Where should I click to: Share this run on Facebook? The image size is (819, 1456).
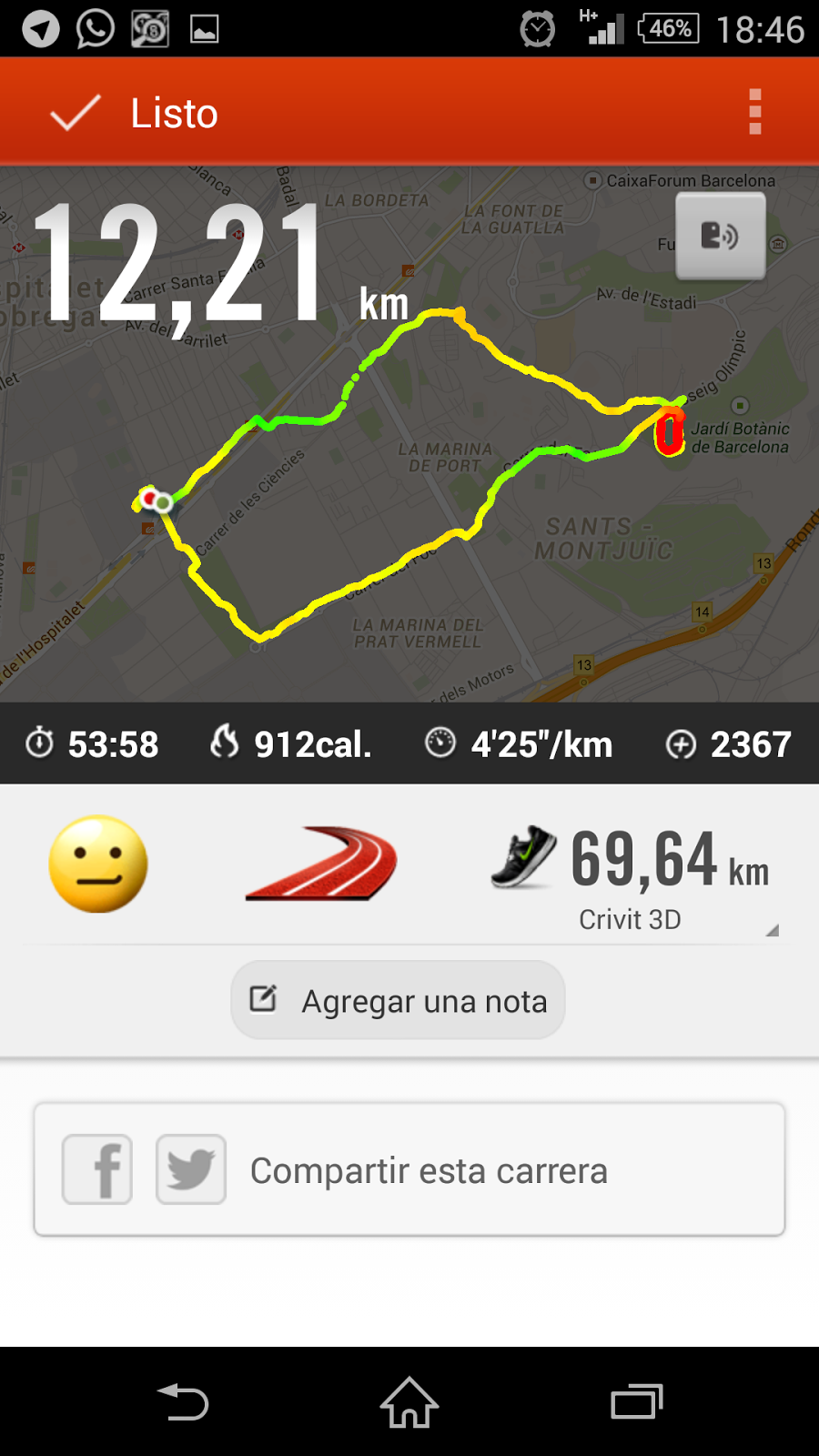(x=97, y=1169)
